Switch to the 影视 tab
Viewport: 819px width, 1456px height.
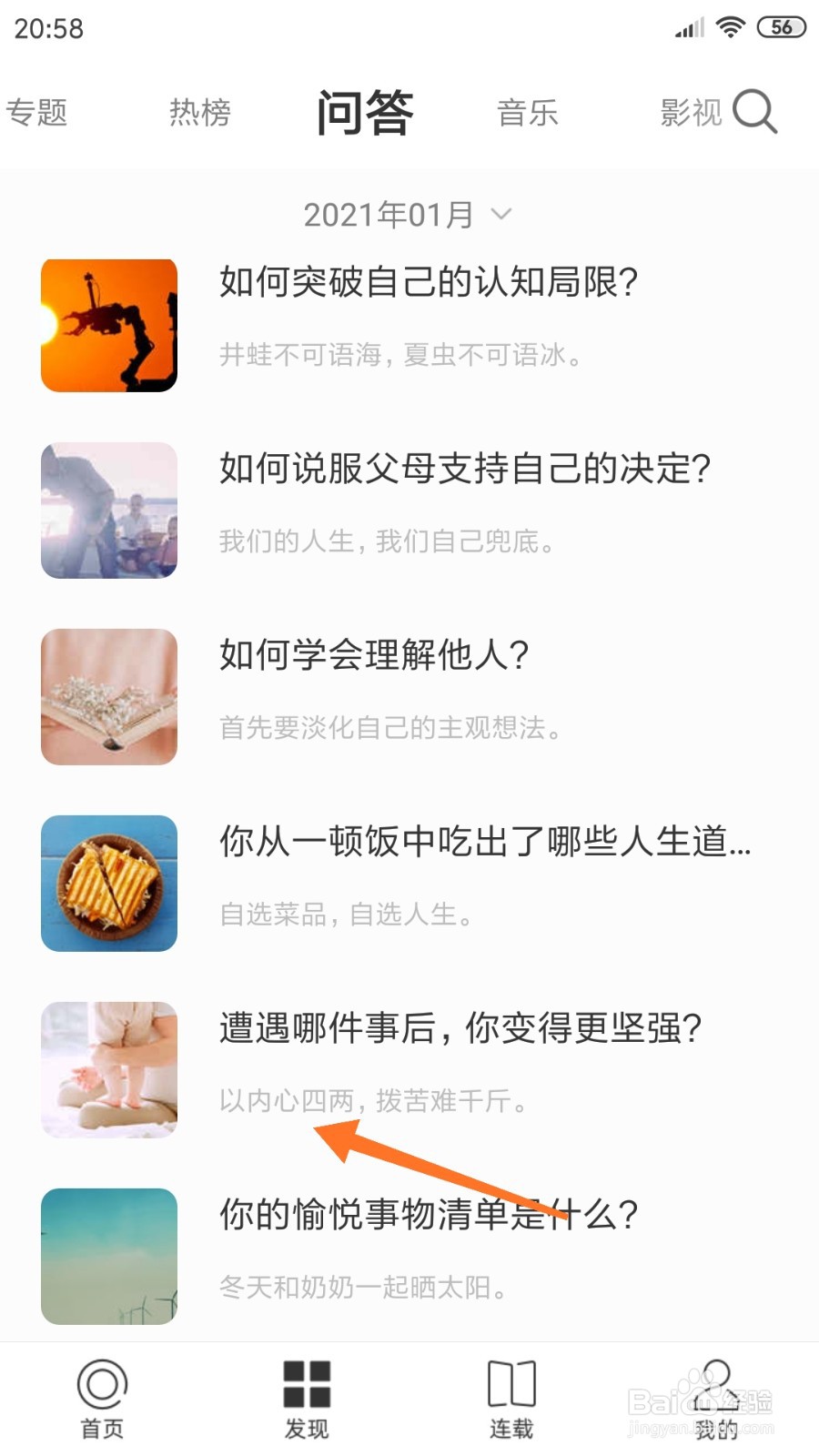[691, 113]
